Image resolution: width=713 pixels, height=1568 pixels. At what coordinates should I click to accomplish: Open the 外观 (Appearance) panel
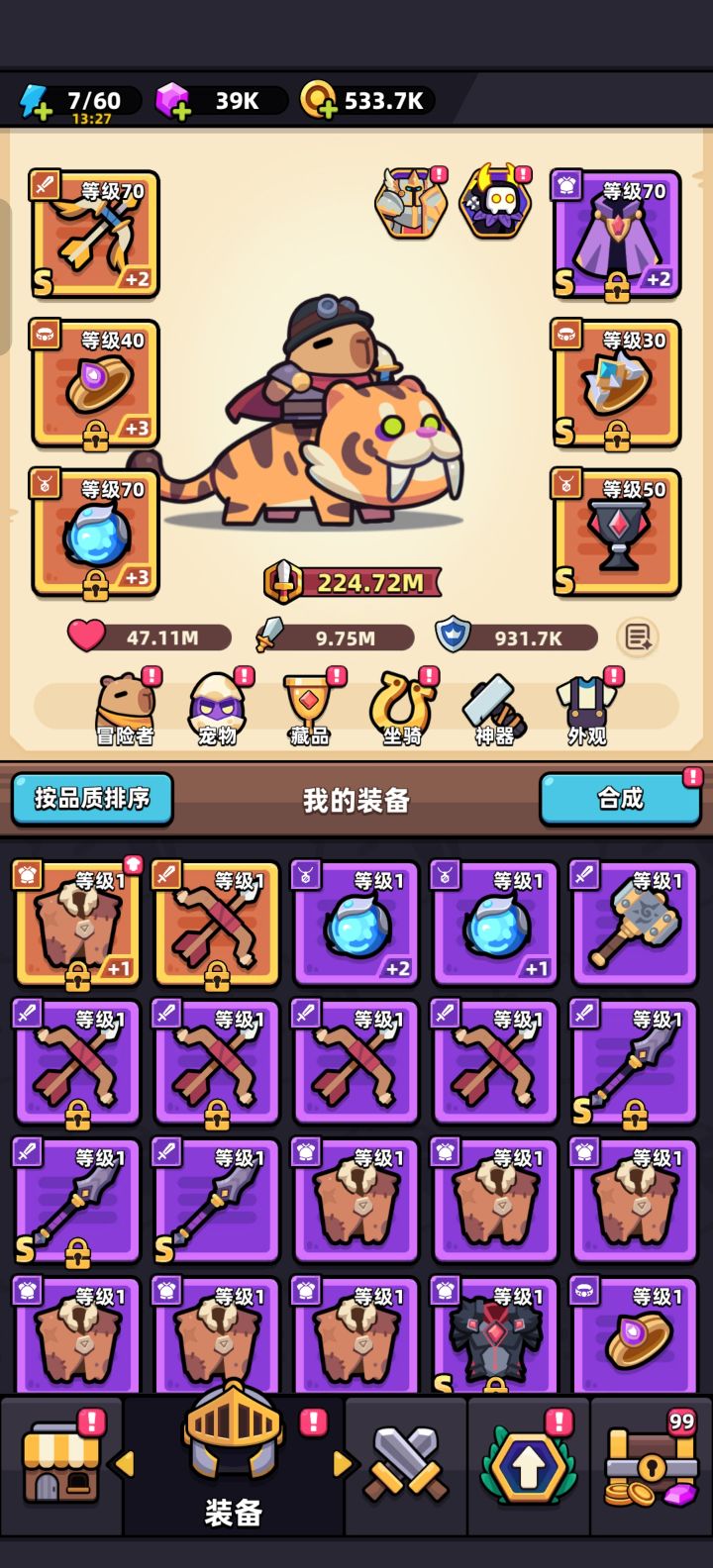(586, 708)
